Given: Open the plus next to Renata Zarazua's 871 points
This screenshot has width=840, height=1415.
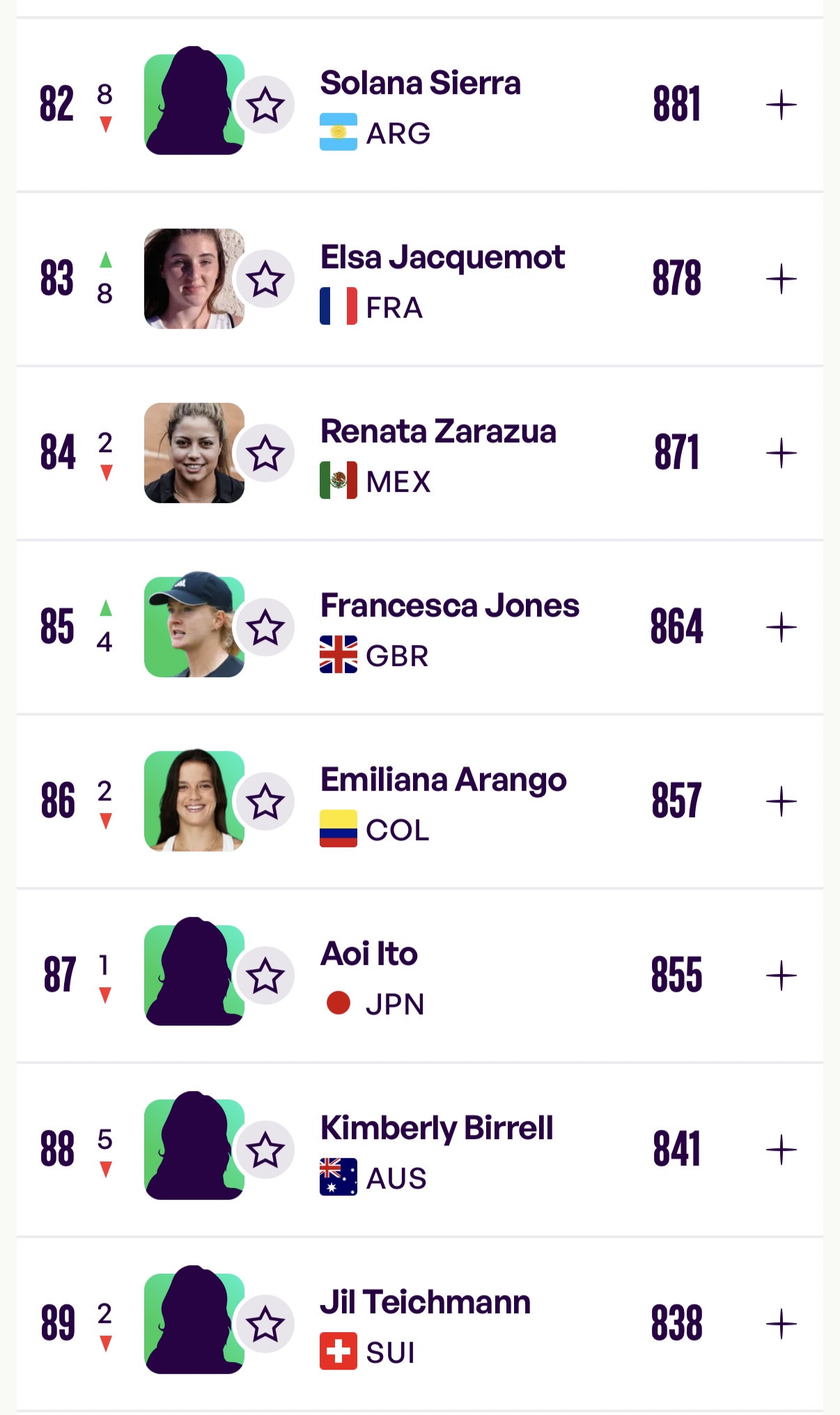Looking at the screenshot, I should [x=781, y=454].
